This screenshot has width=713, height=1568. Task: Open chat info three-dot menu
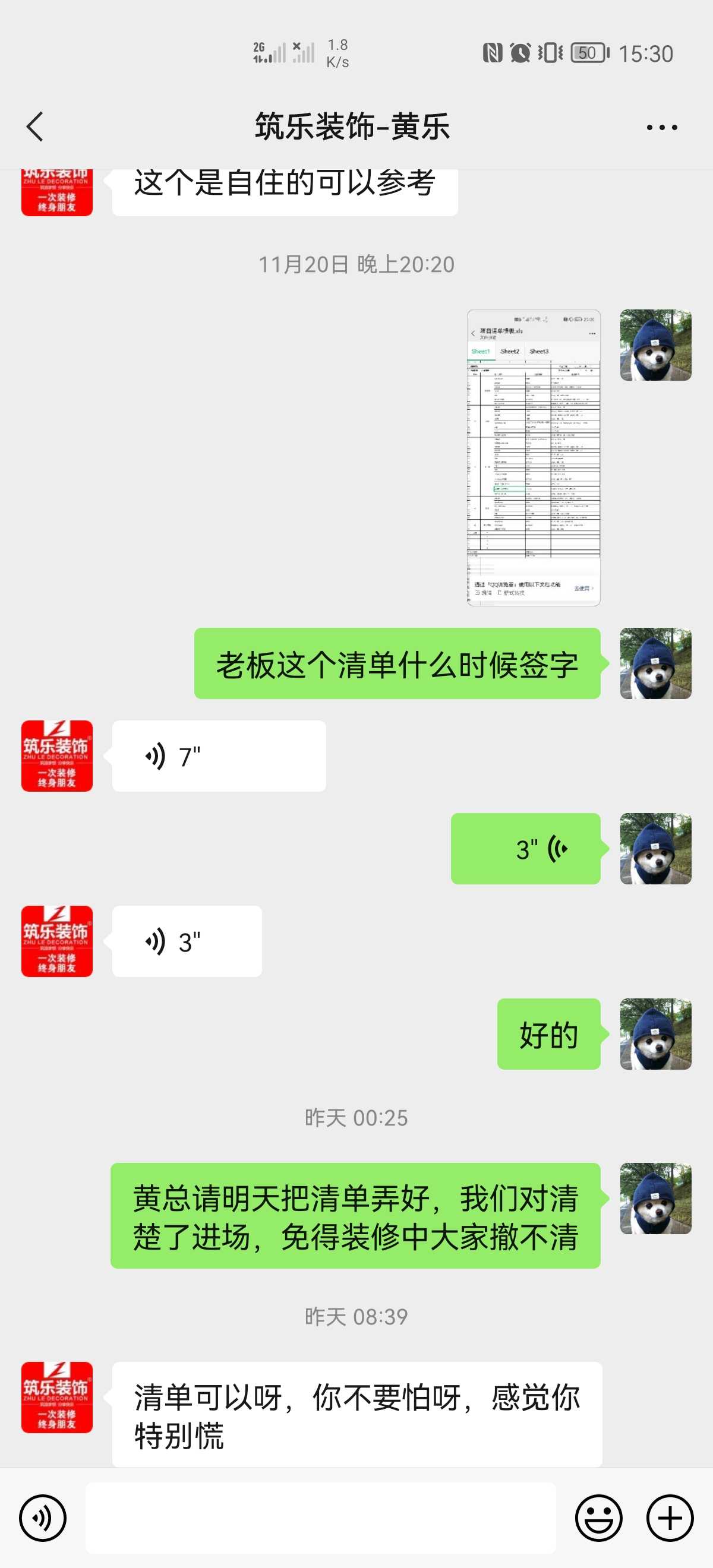point(661,127)
